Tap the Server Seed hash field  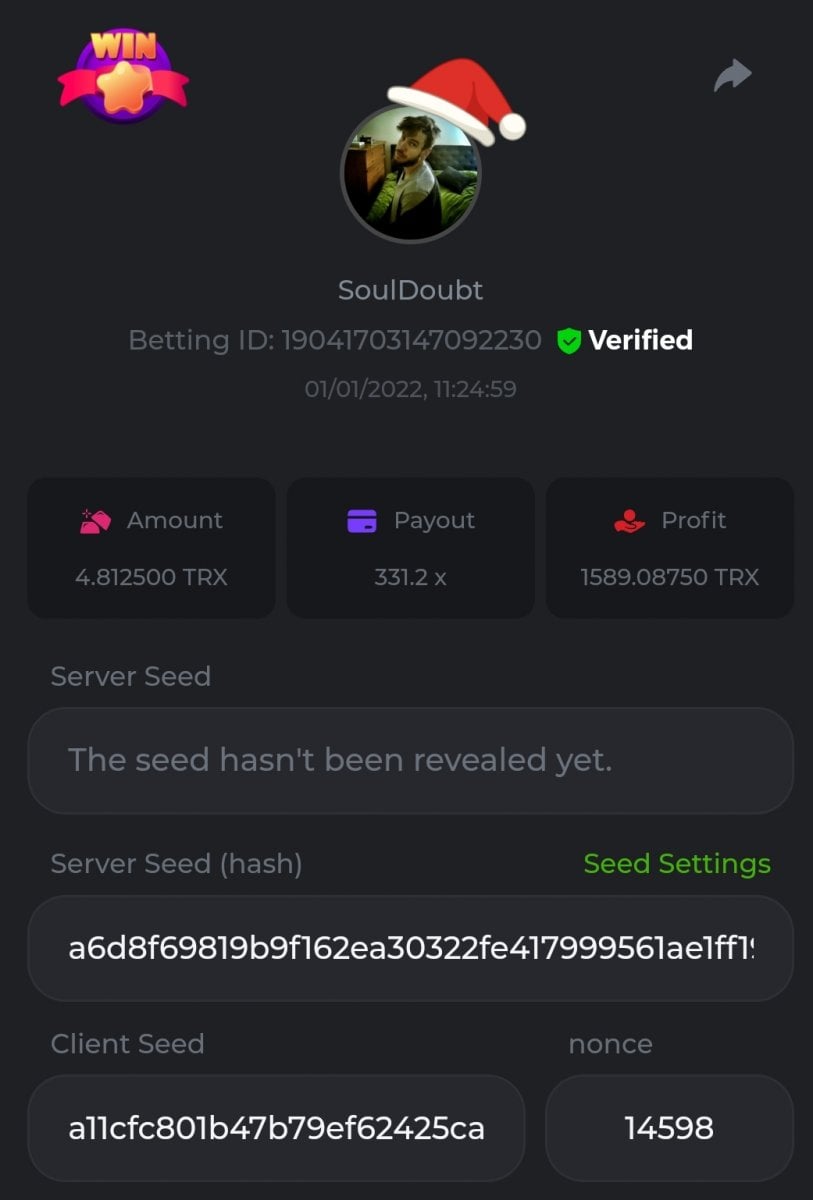tap(410, 949)
